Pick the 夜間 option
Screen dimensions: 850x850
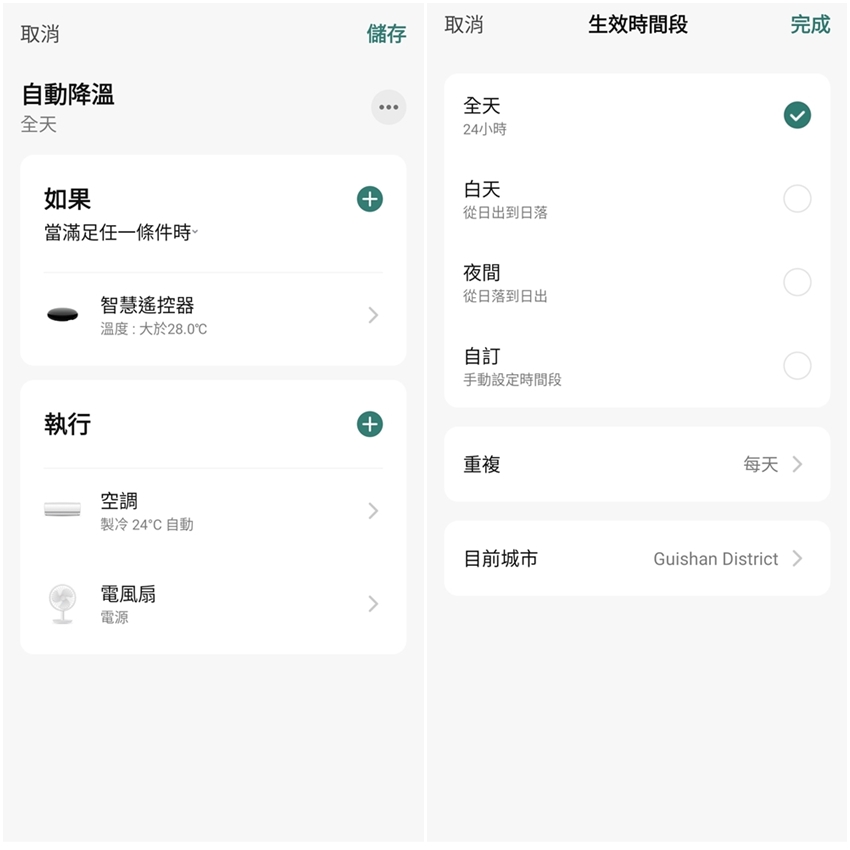click(x=797, y=282)
